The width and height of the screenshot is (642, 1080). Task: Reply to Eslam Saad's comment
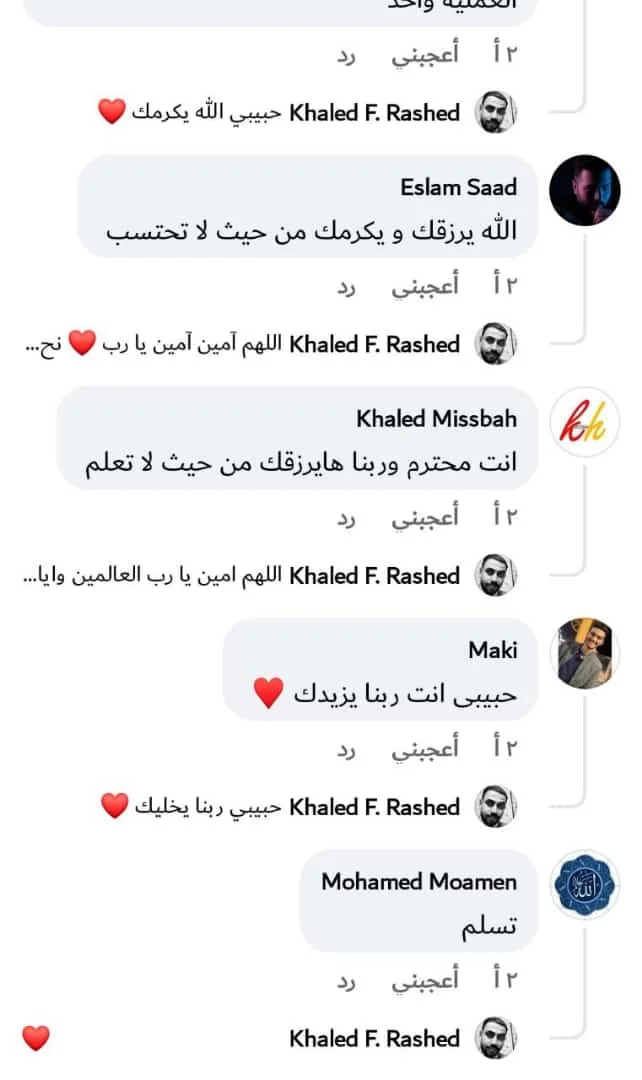[346, 286]
